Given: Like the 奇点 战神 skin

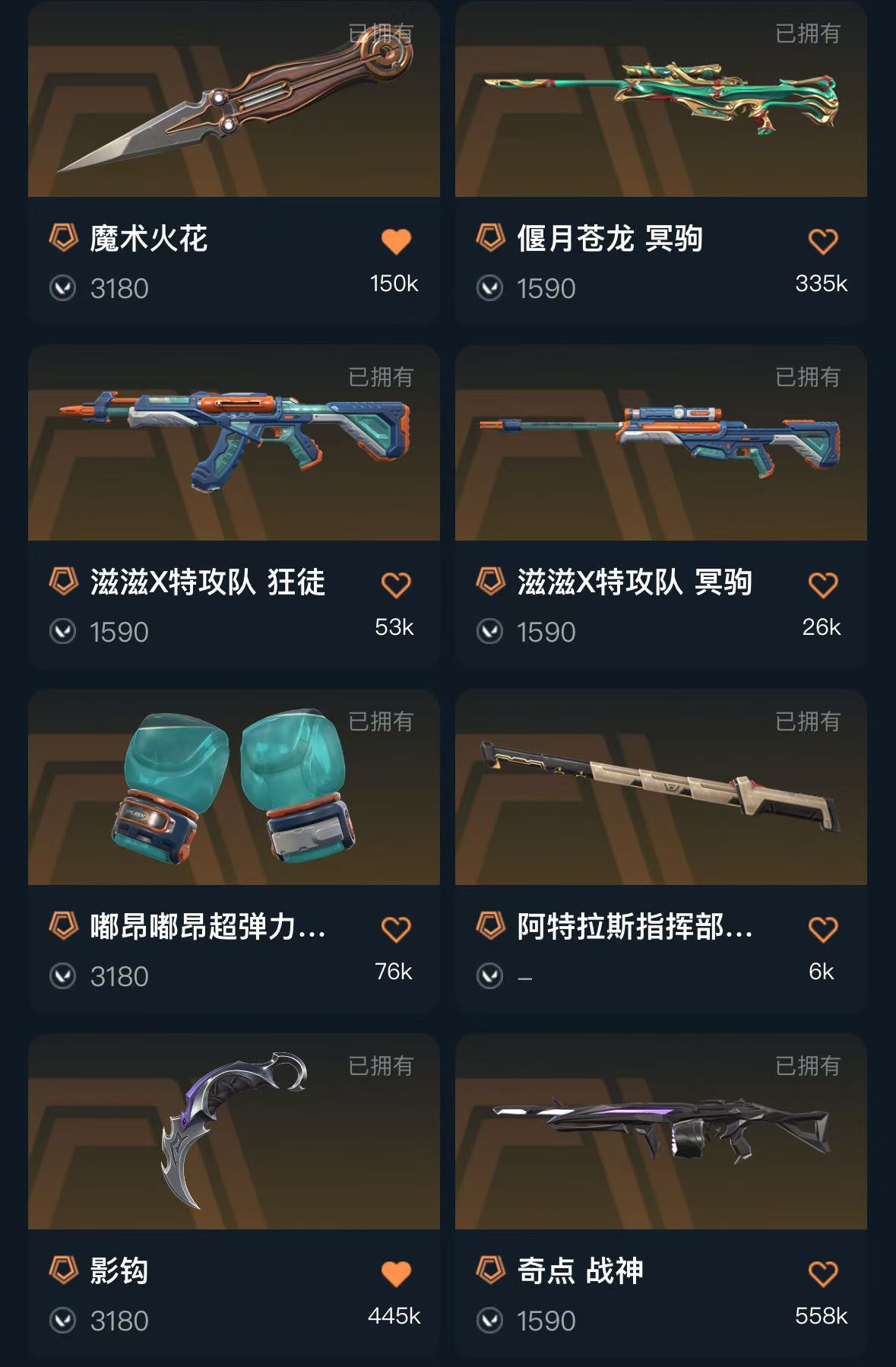Looking at the screenshot, I should point(822,1273).
